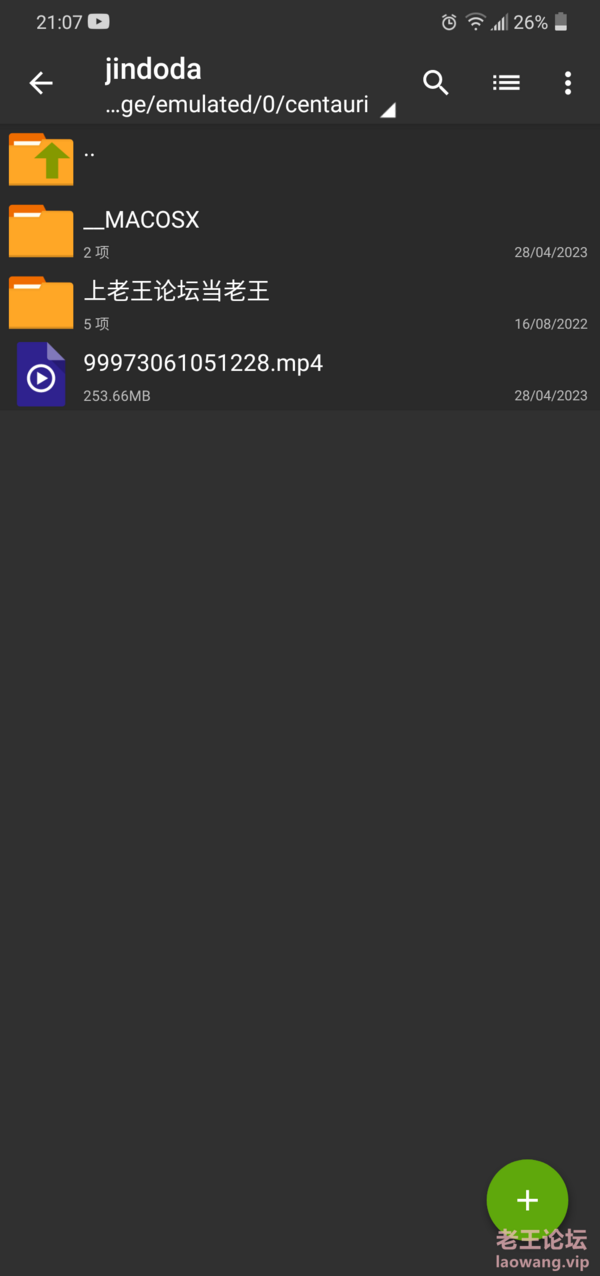
Task: Play the 99973061051228.mp4 file
Action: (x=300, y=375)
